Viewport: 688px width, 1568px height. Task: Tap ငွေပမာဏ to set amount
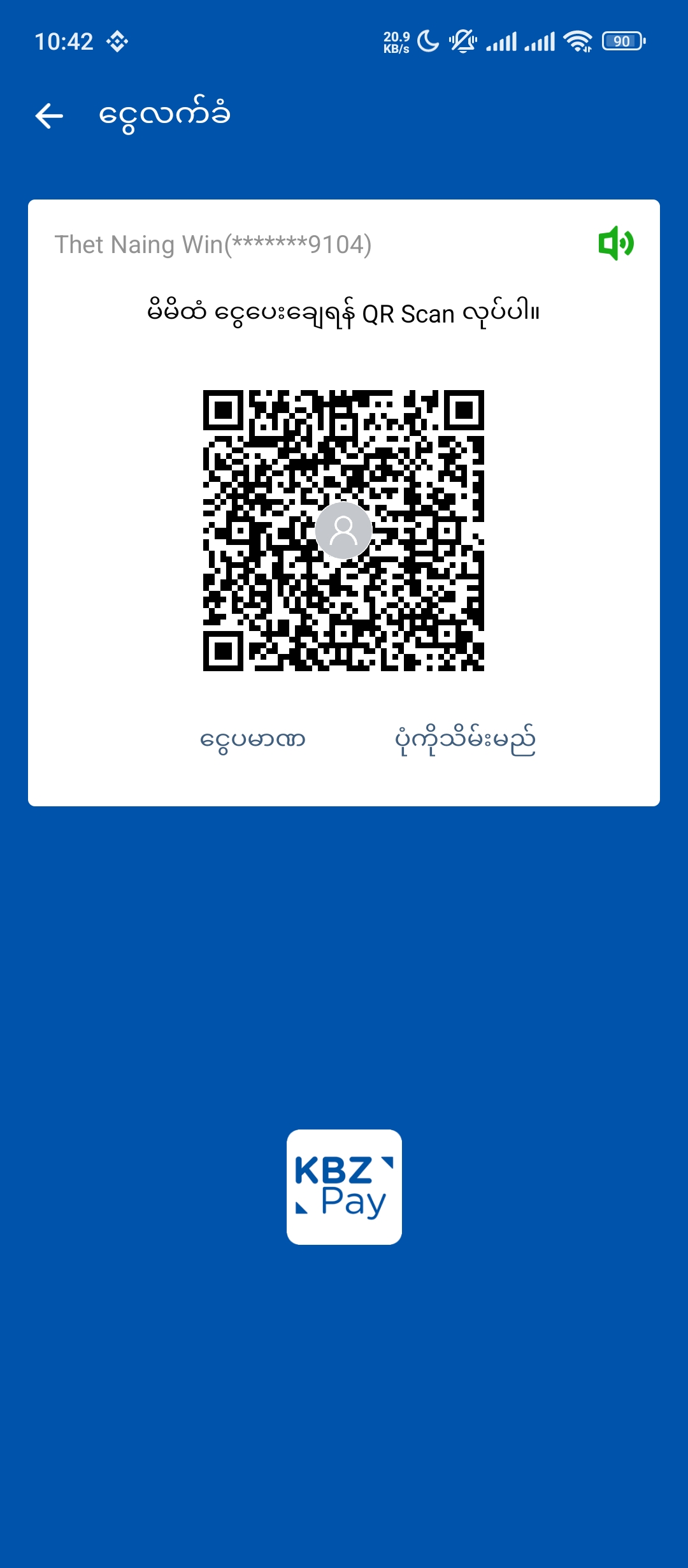tap(253, 740)
